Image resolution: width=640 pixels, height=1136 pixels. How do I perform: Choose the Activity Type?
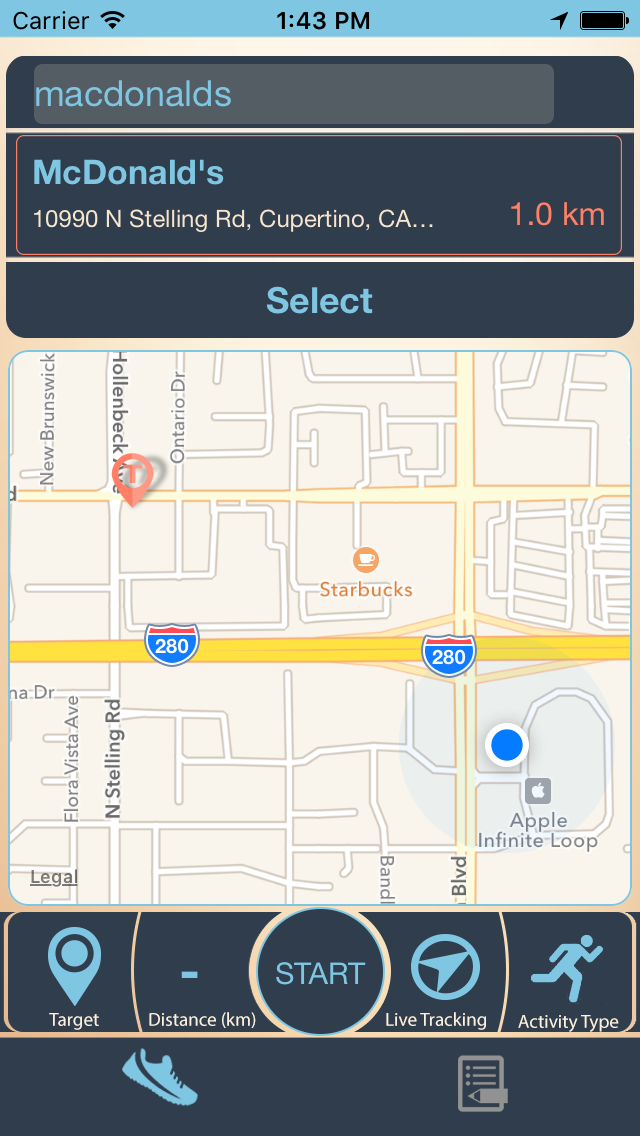[x=568, y=975]
